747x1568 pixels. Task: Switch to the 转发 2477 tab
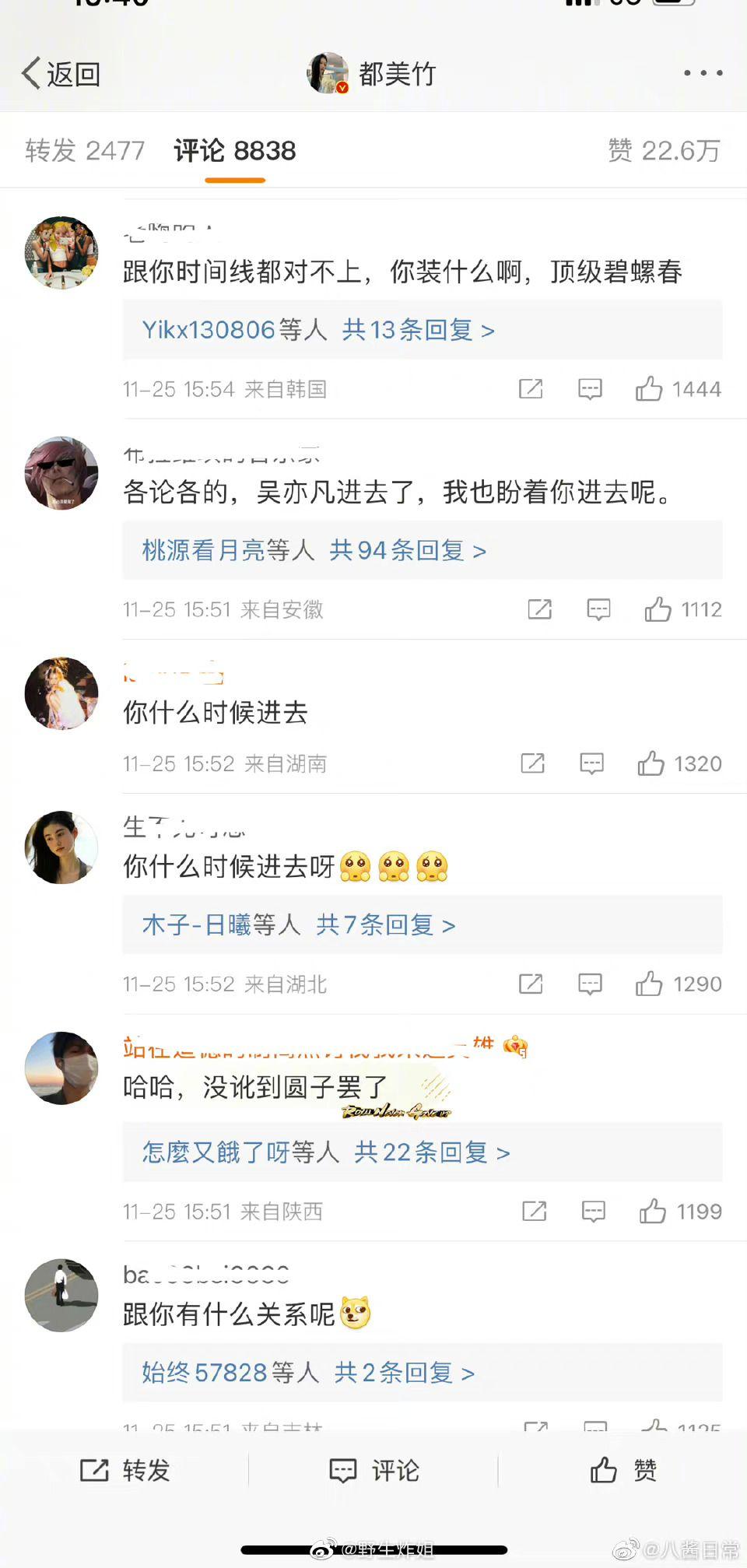tap(85, 150)
